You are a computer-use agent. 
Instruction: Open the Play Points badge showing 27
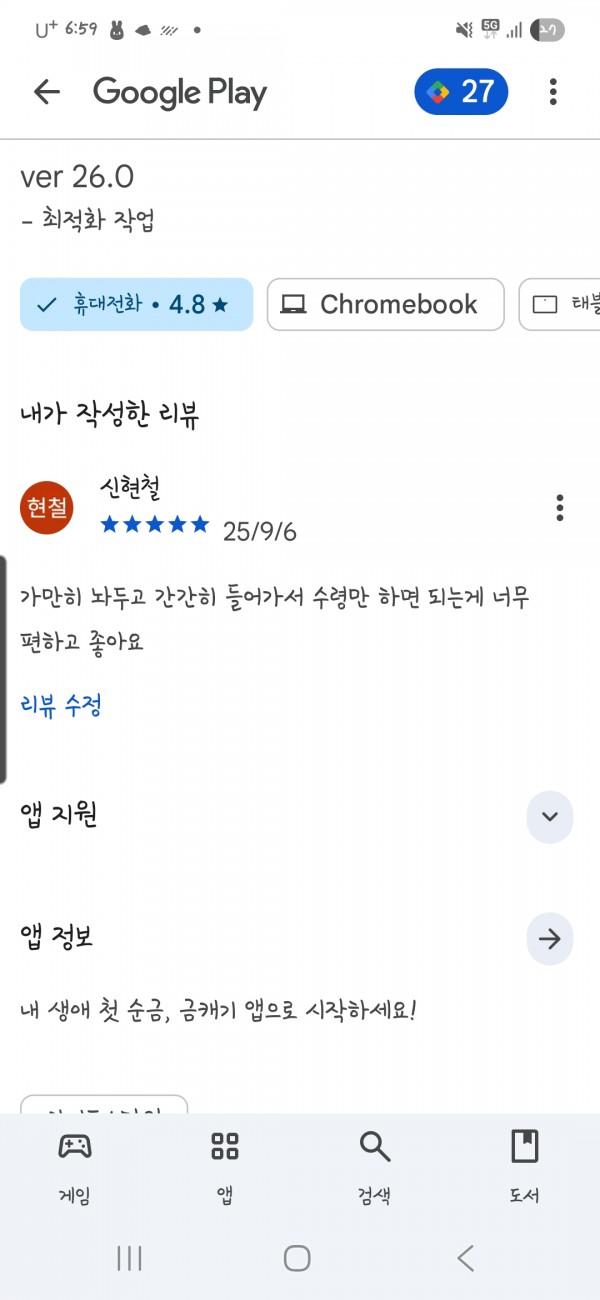(x=461, y=92)
